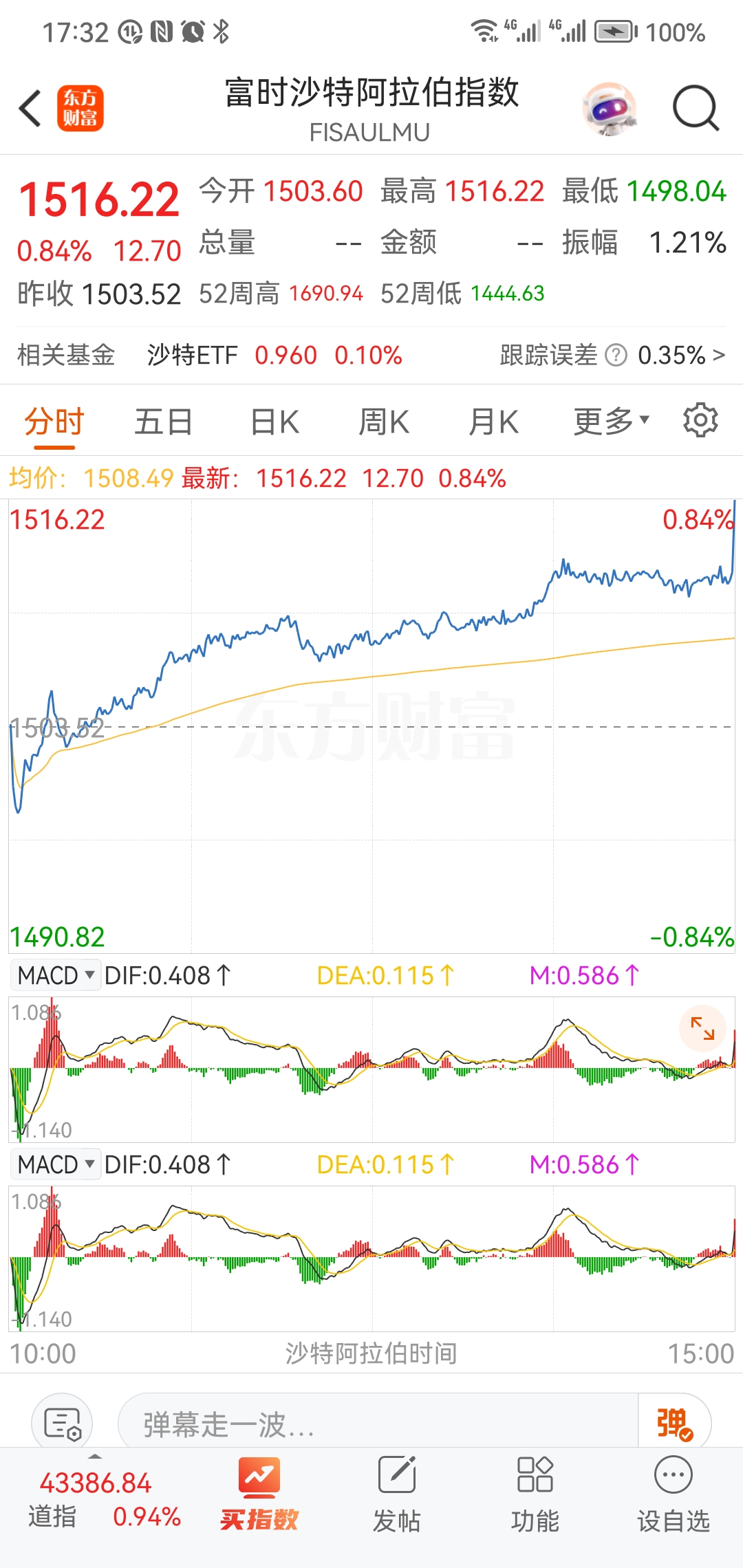
Task: Expand the 更多 chart options dropdown
Action: pos(611,422)
